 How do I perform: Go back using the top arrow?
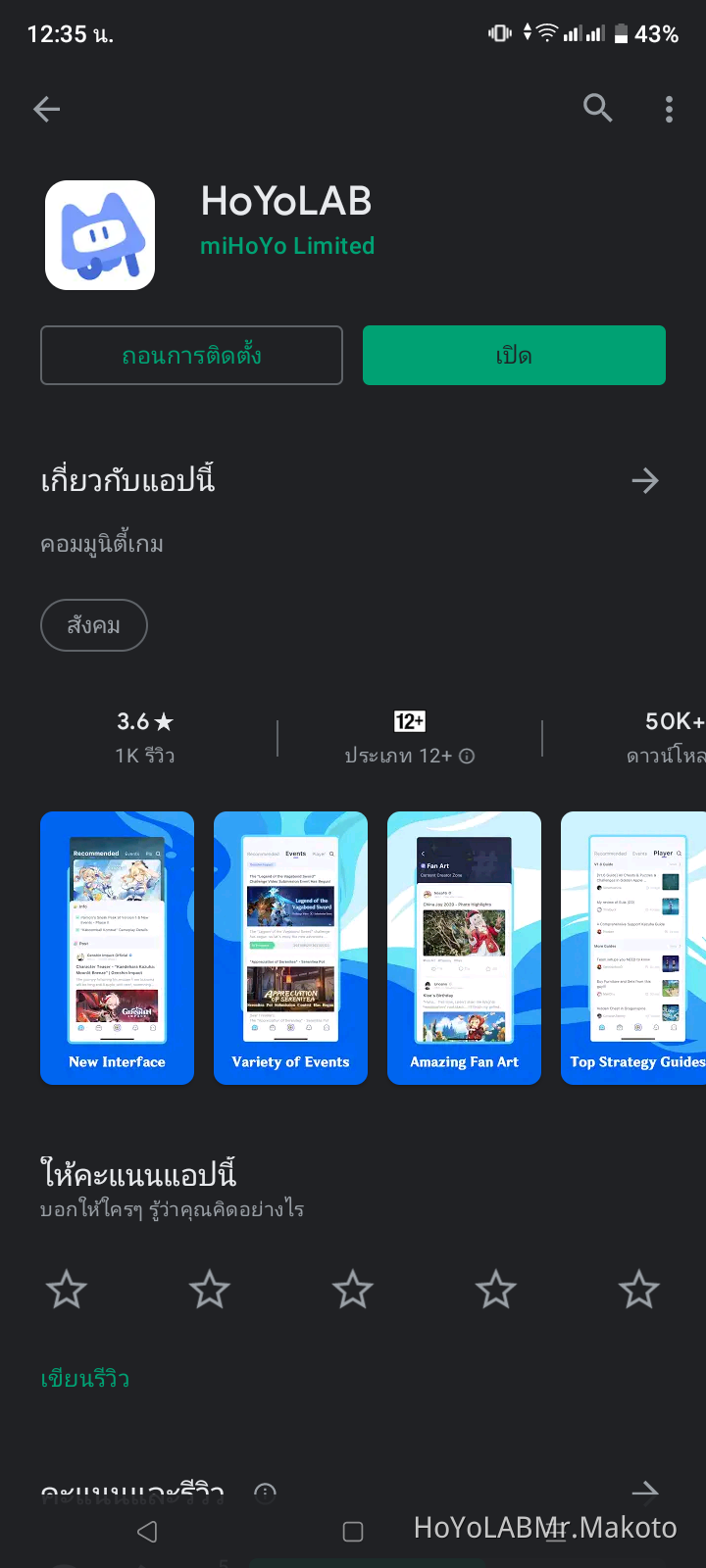tap(47, 109)
